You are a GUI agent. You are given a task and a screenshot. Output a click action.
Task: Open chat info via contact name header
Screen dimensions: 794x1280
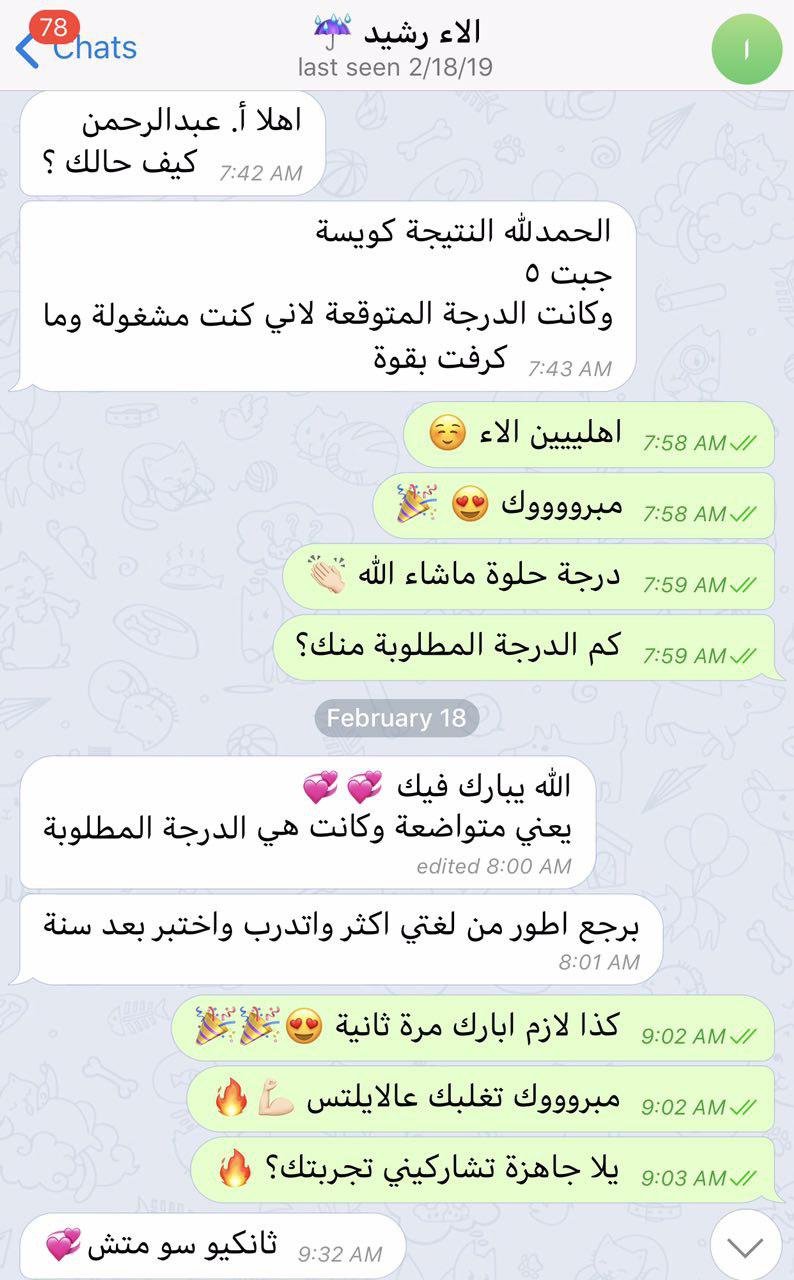396,35
